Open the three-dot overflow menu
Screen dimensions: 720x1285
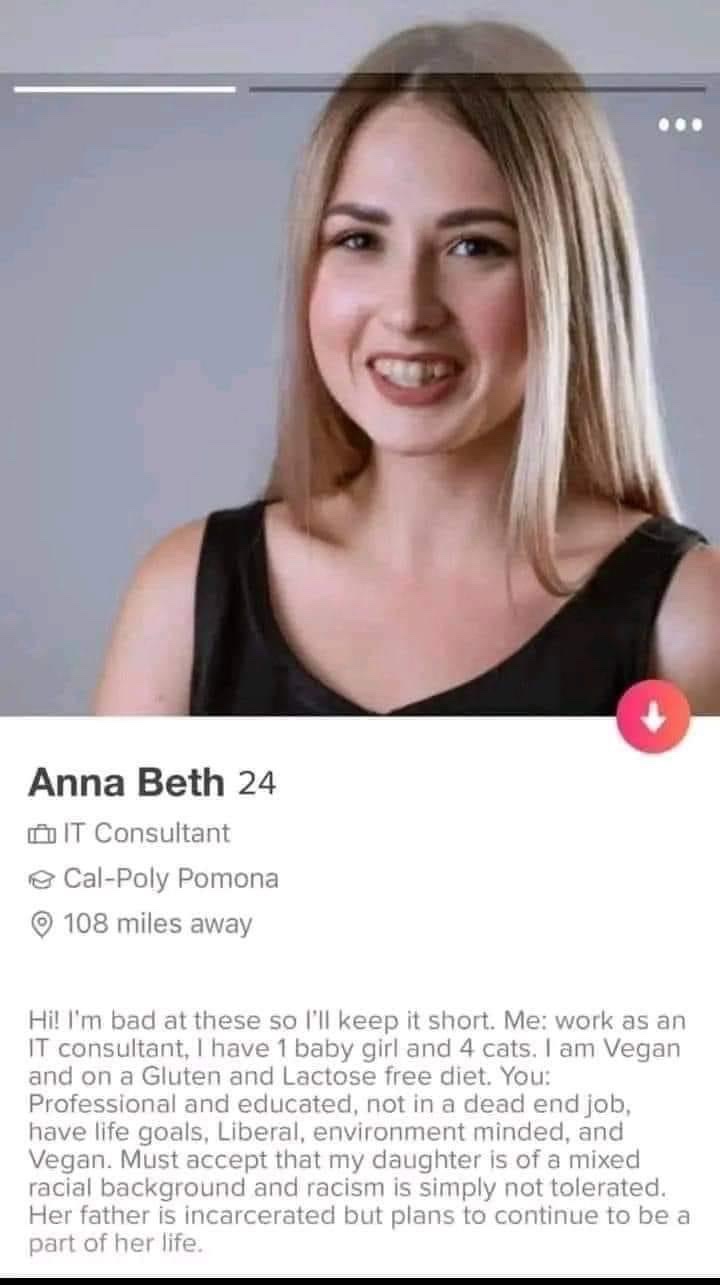pos(680,126)
